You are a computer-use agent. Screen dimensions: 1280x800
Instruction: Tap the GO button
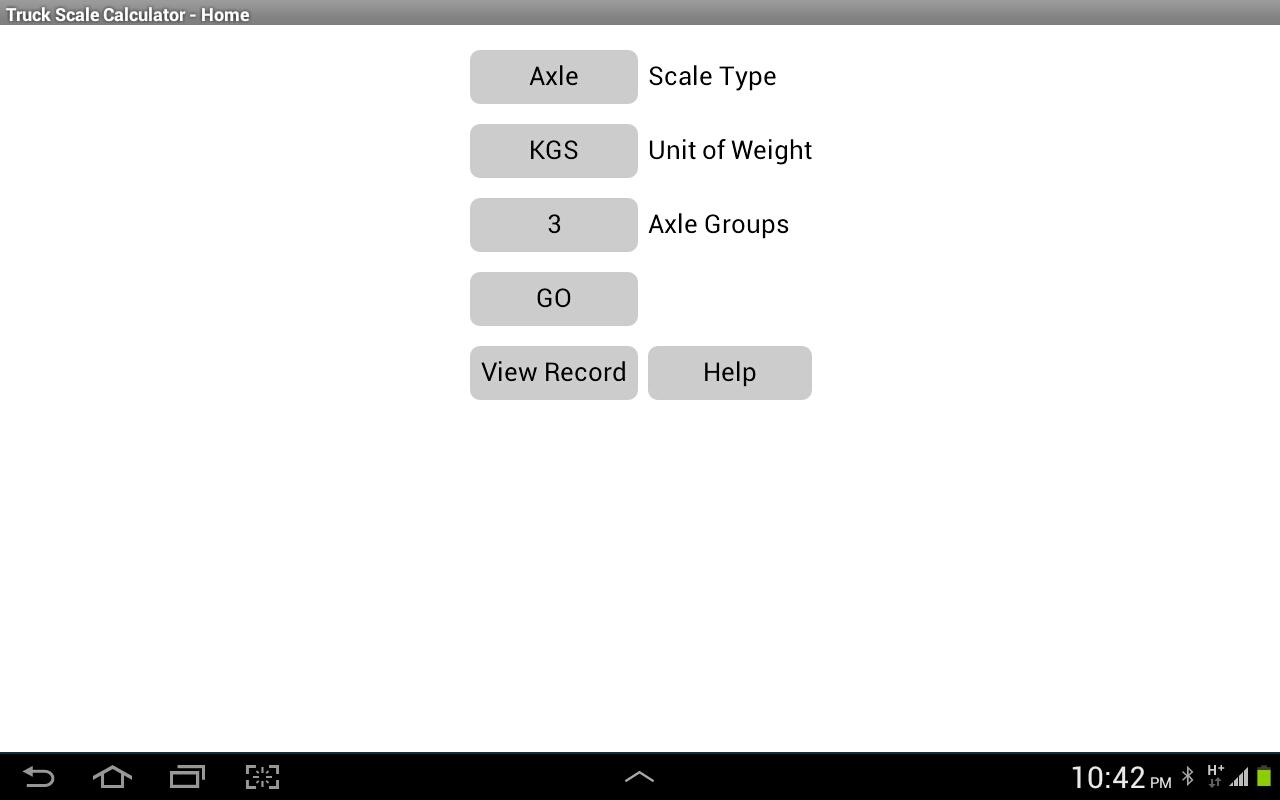[x=553, y=299]
